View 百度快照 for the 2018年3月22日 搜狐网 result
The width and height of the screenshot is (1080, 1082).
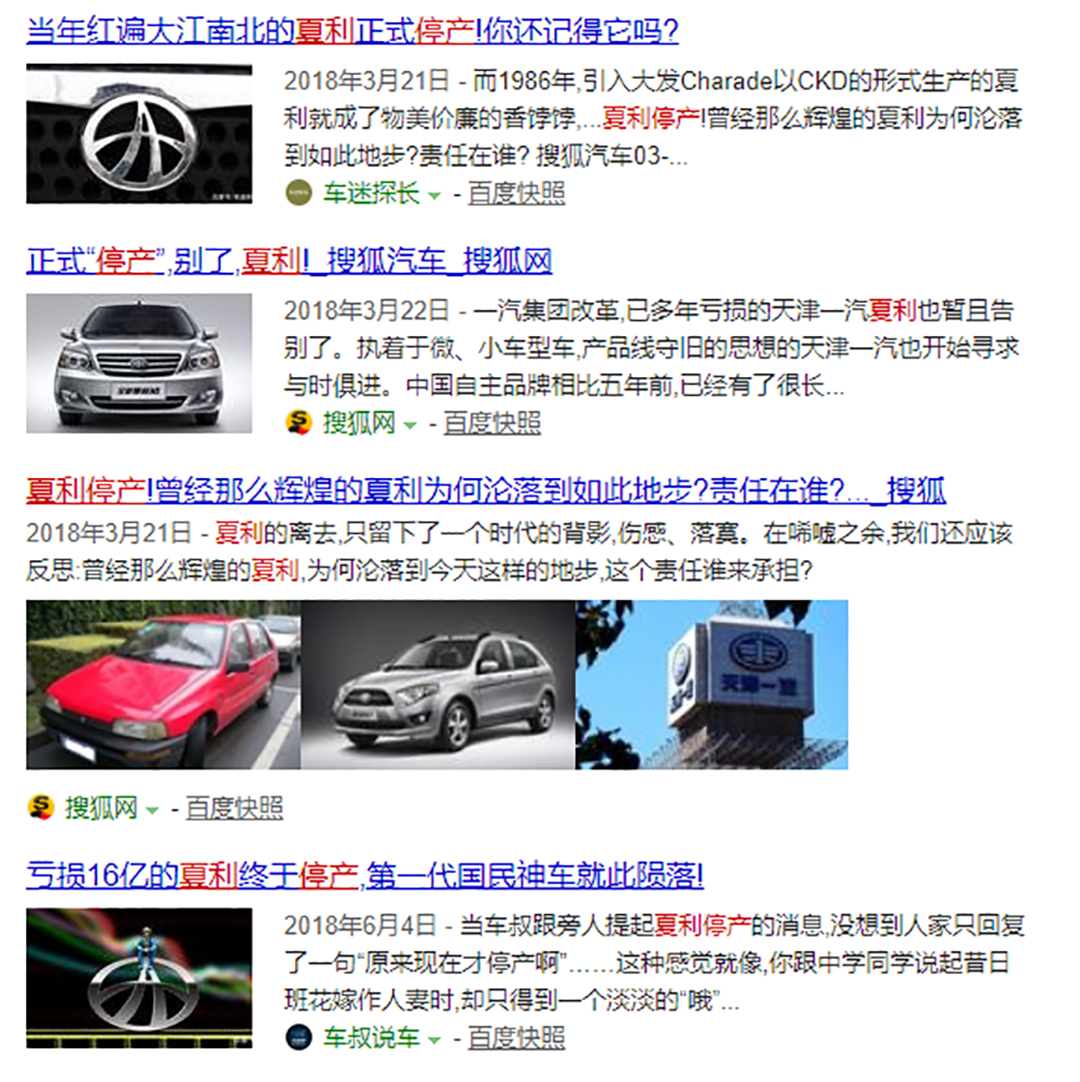(x=492, y=423)
